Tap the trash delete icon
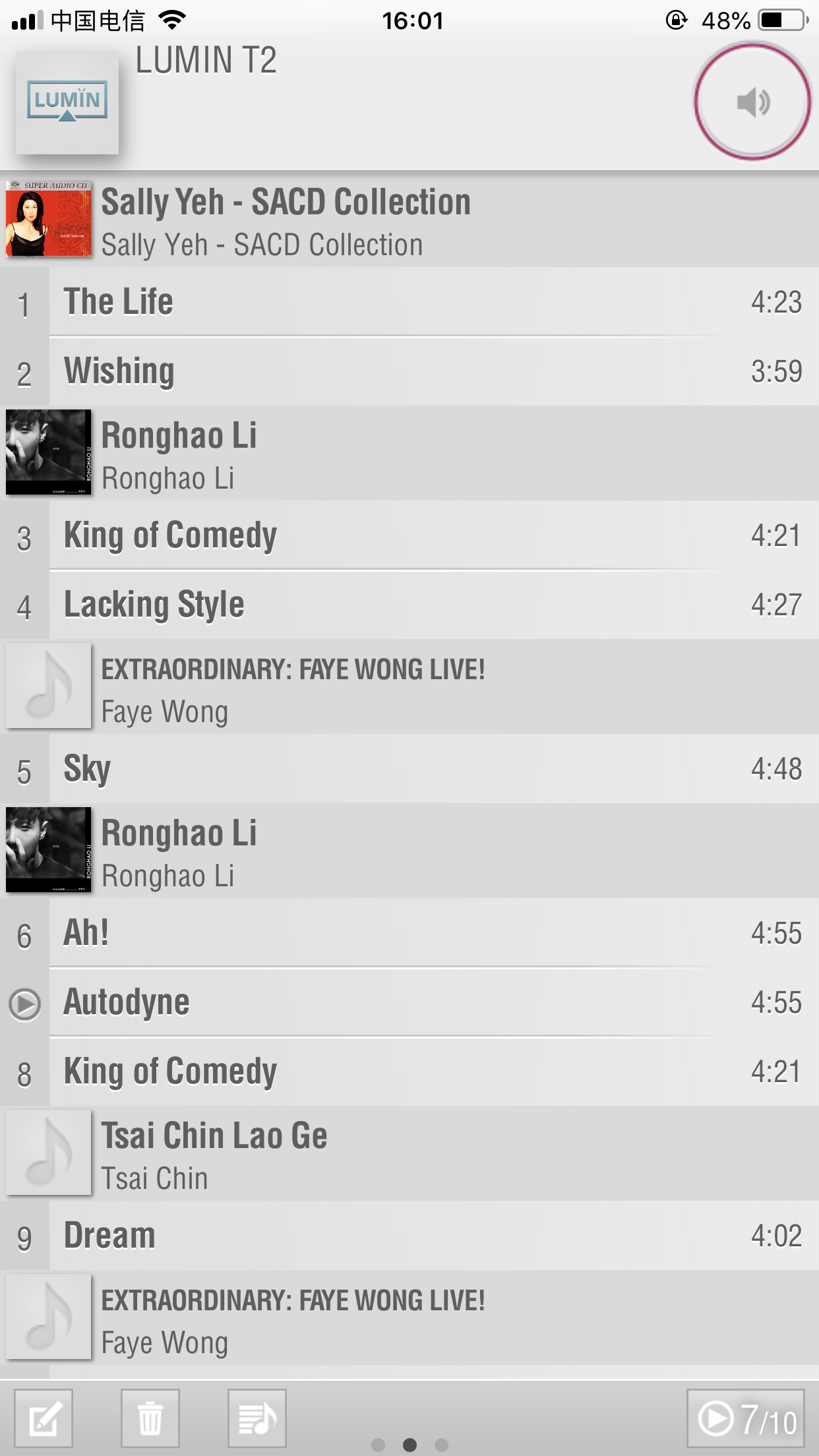 (150, 1418)
